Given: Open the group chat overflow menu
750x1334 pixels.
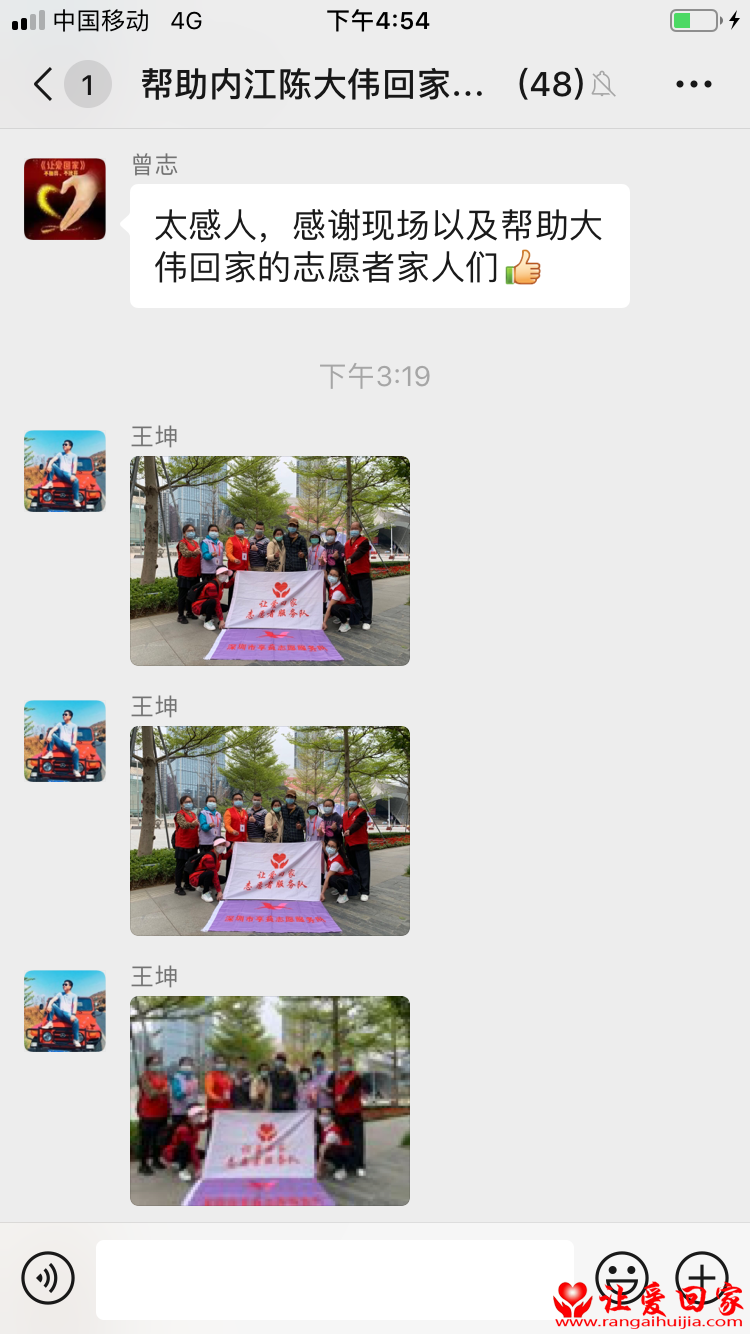Looking at the screenshot, I should coord(693,85).
